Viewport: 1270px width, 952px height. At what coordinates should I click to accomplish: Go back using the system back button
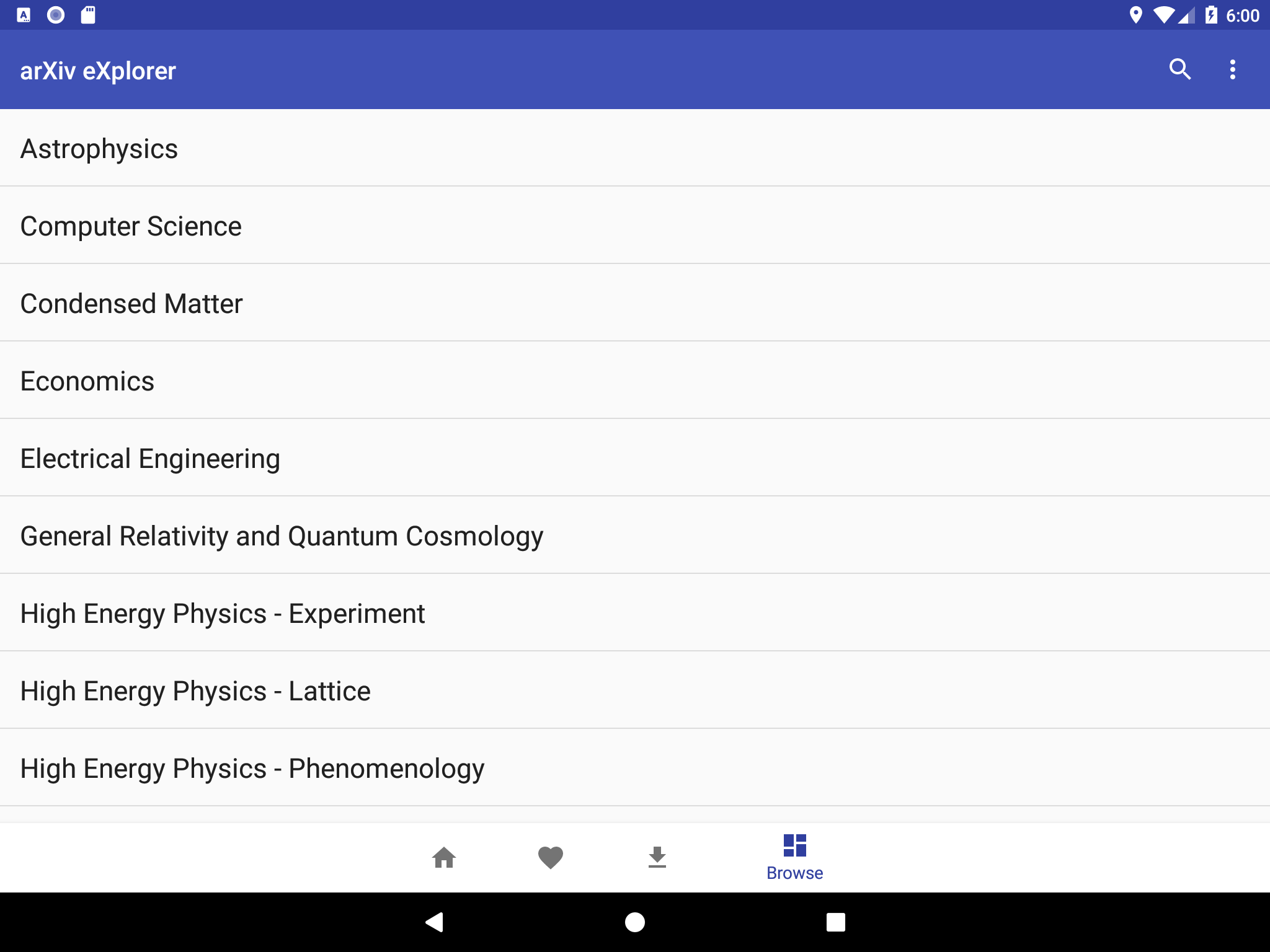[x=434, y=922]
